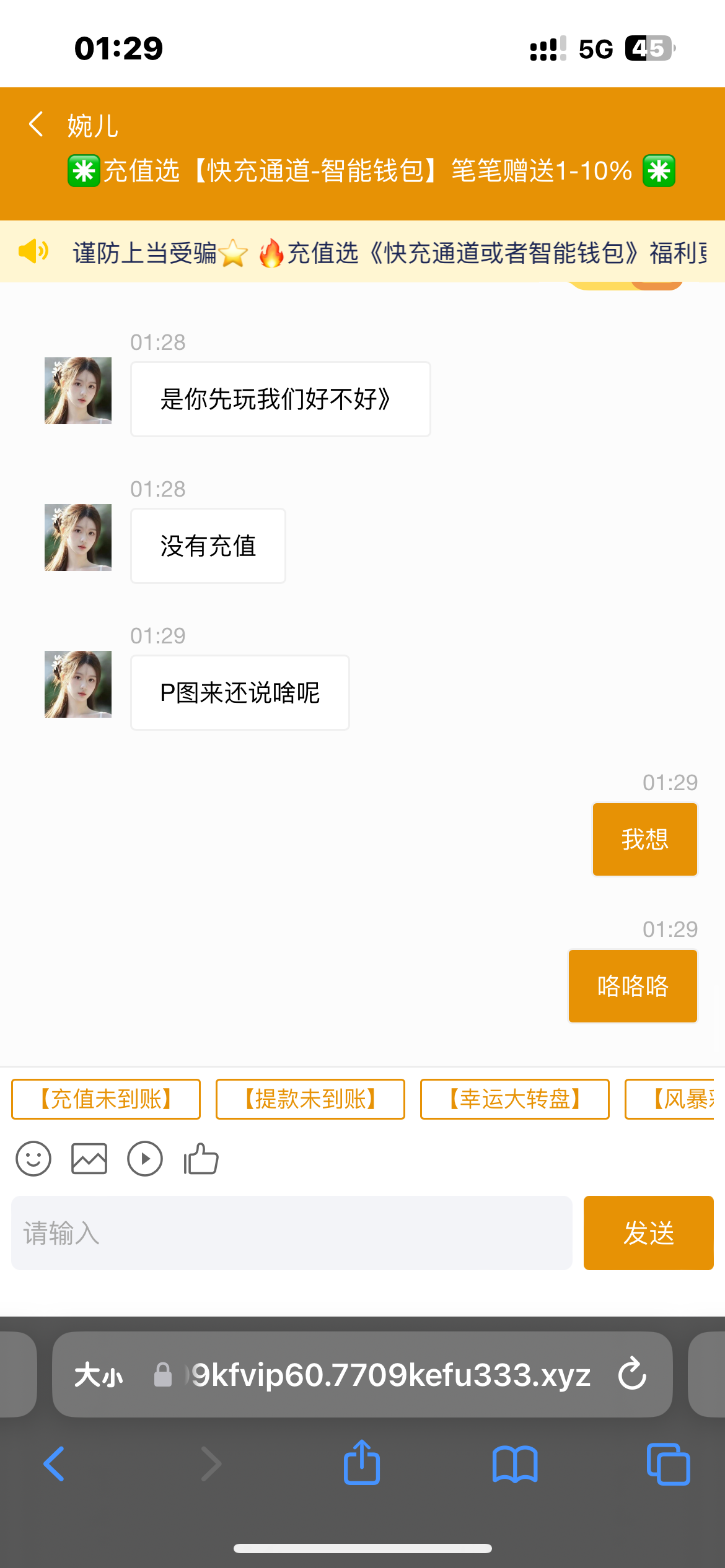Select the 提款未到账 quick reply chip
This screenshot has width=725, height=1568.
[310, 1099]
